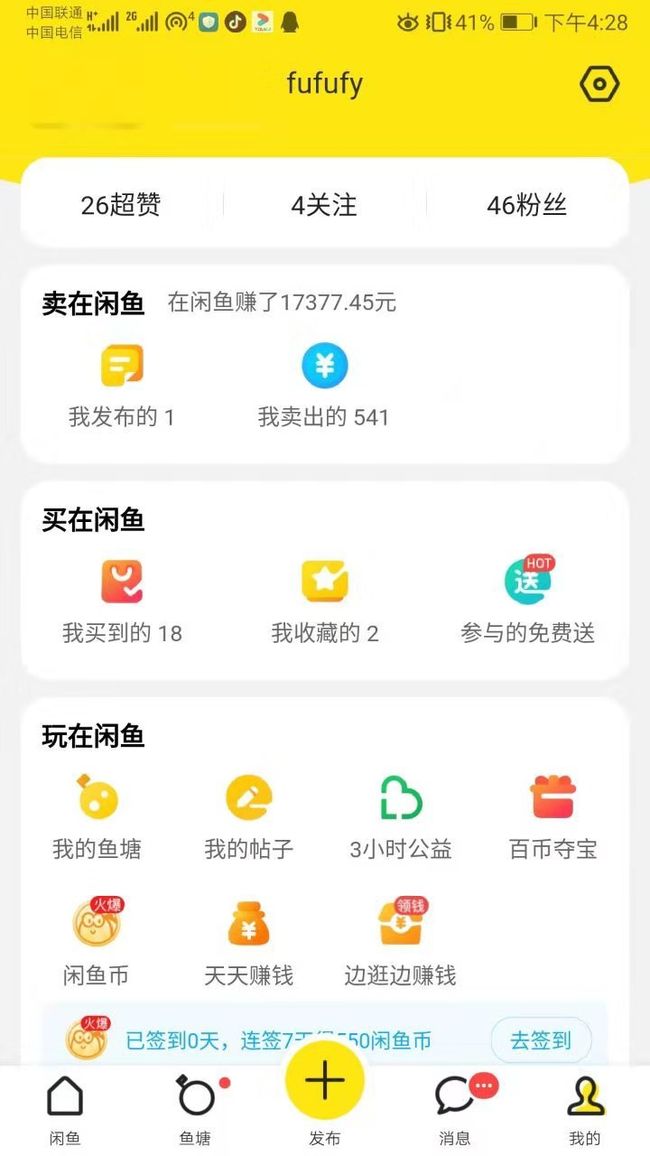Screen dimensions: 650x1156
Task: Tap the 发布 plus button
Action: tap(325, 1082)
